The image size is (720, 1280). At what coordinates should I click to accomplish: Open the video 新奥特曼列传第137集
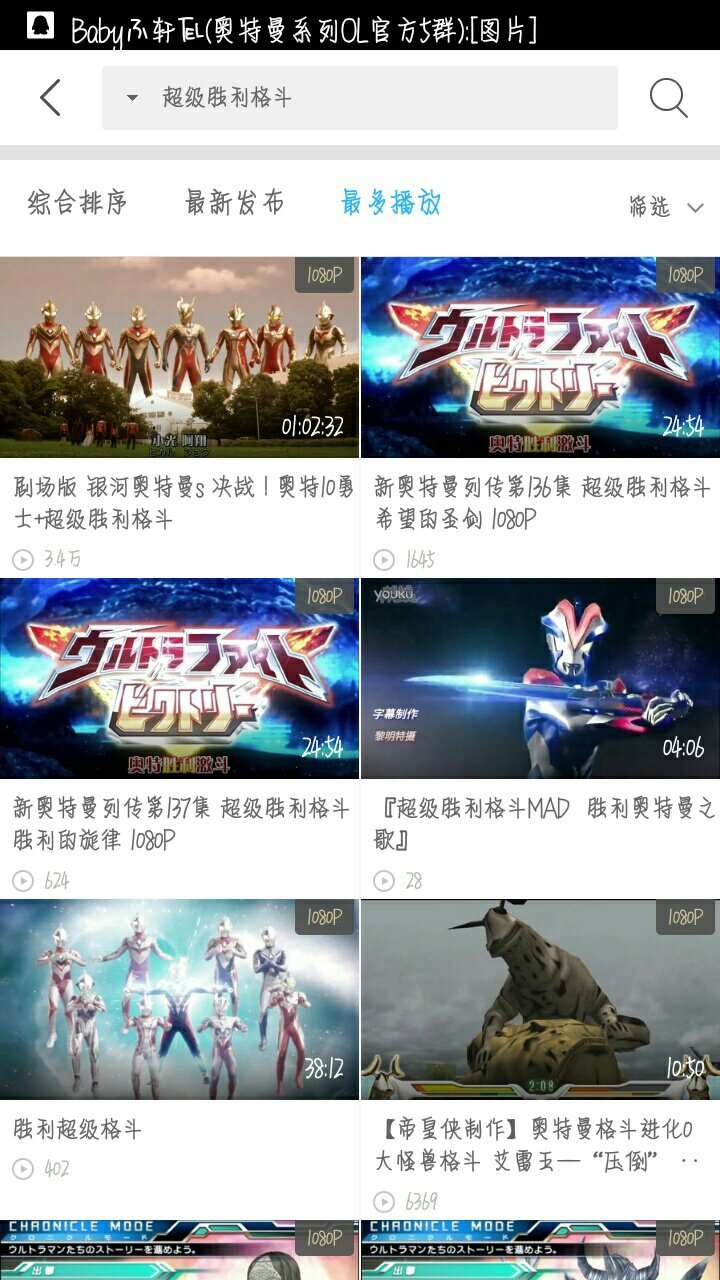(x=179, y=737)
